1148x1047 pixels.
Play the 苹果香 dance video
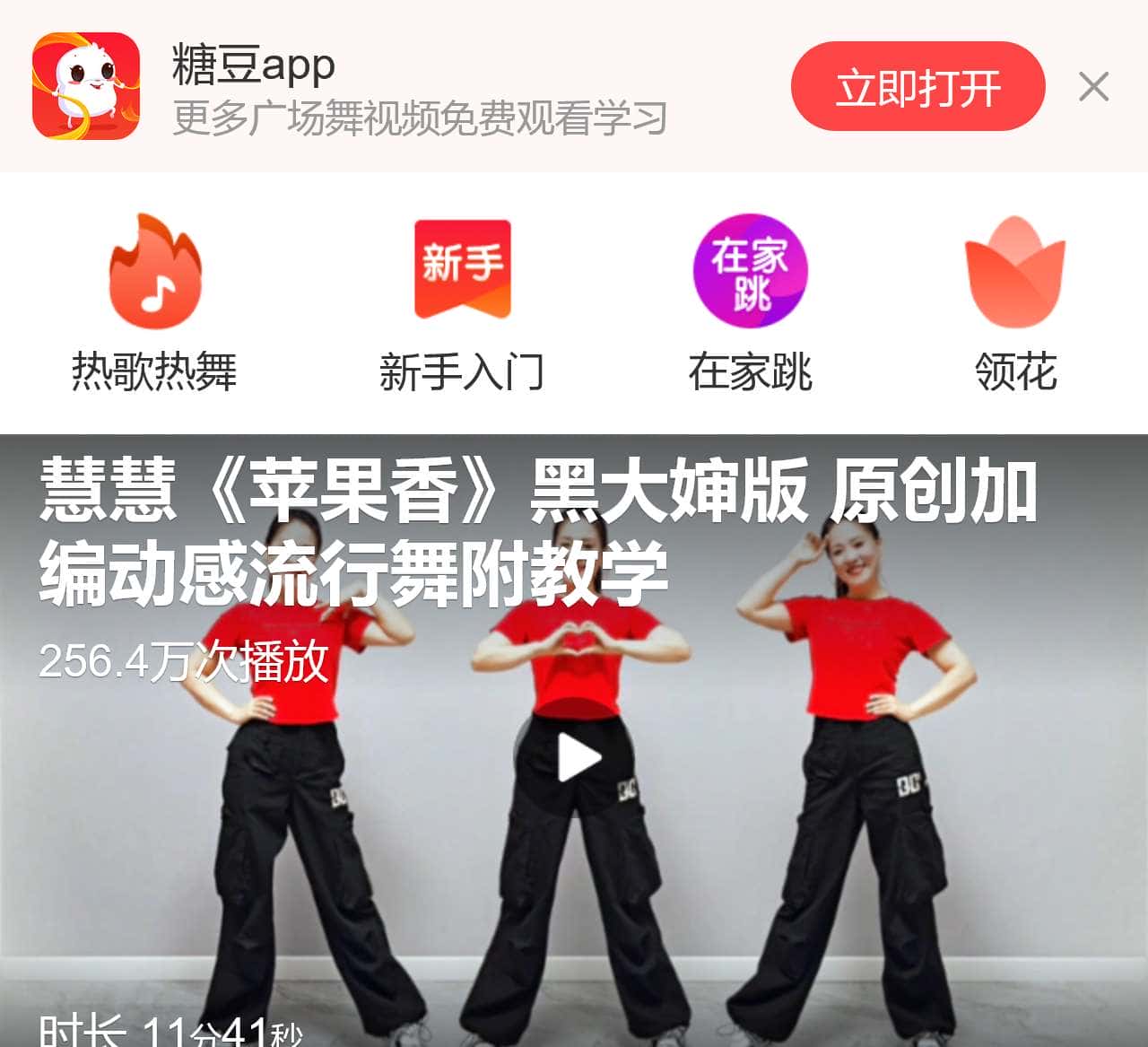pos(579,758)
